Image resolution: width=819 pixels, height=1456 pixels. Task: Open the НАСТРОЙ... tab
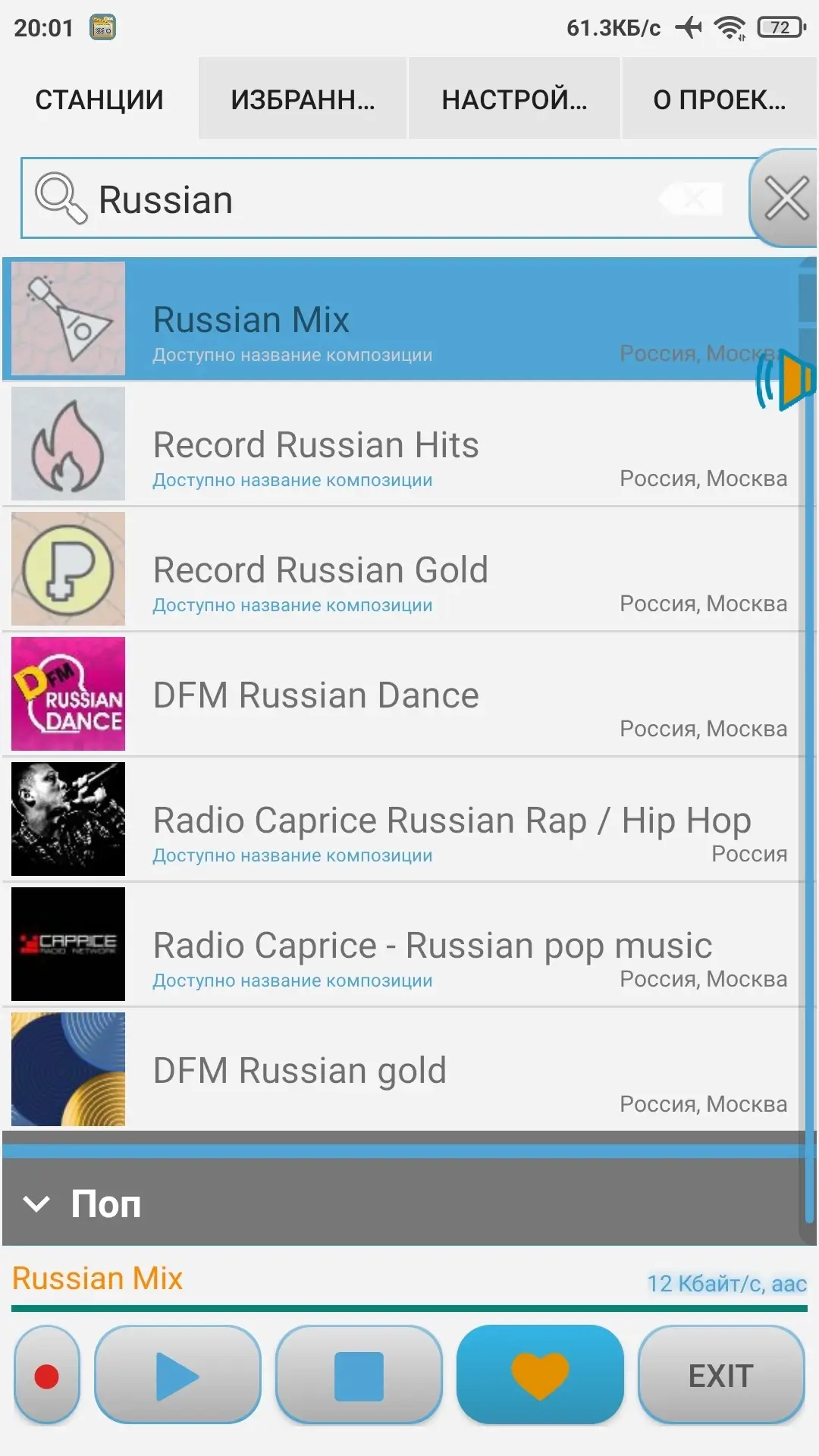[x=514, y=99]
